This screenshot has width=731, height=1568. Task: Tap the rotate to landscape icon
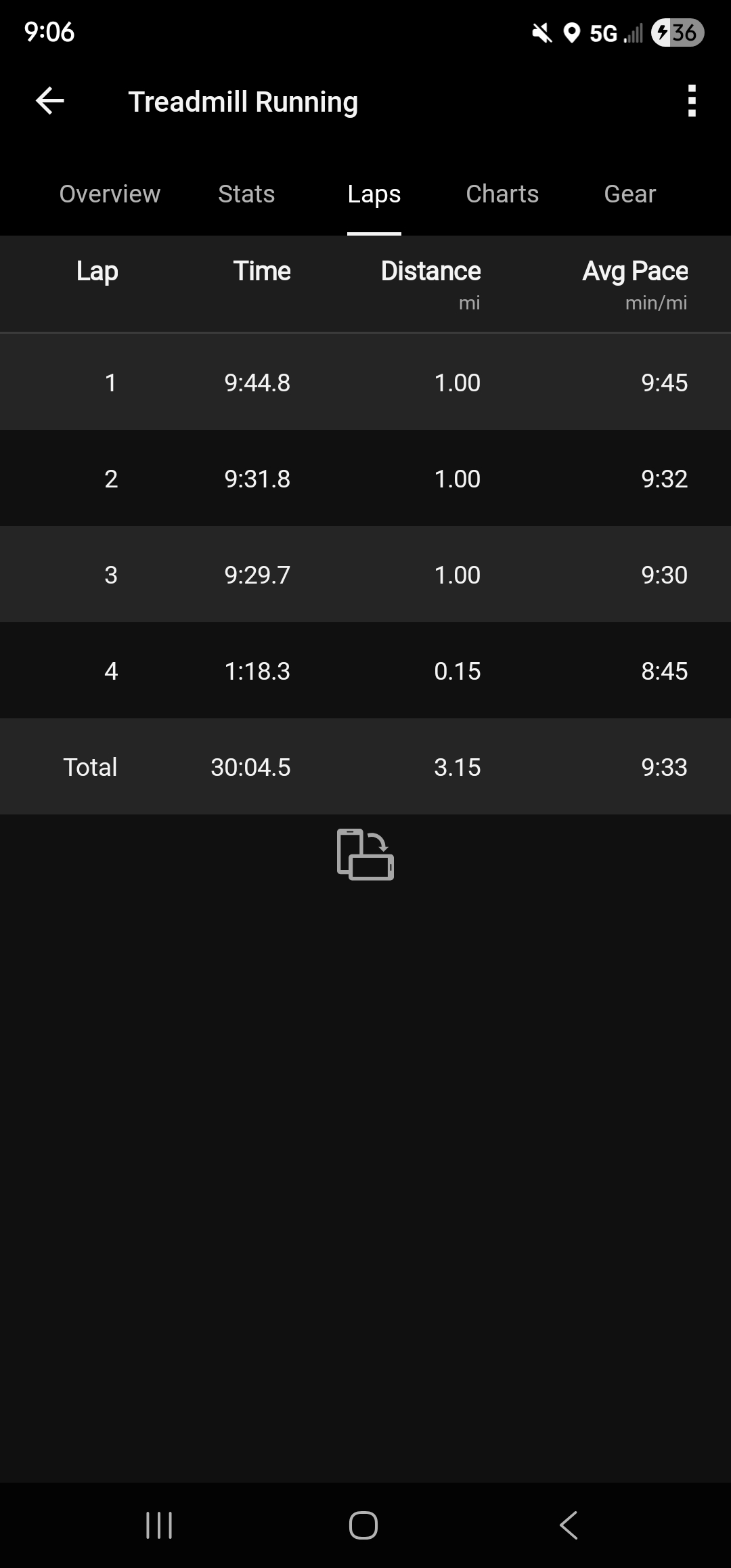pyautogui.click(x=365, y=854)
